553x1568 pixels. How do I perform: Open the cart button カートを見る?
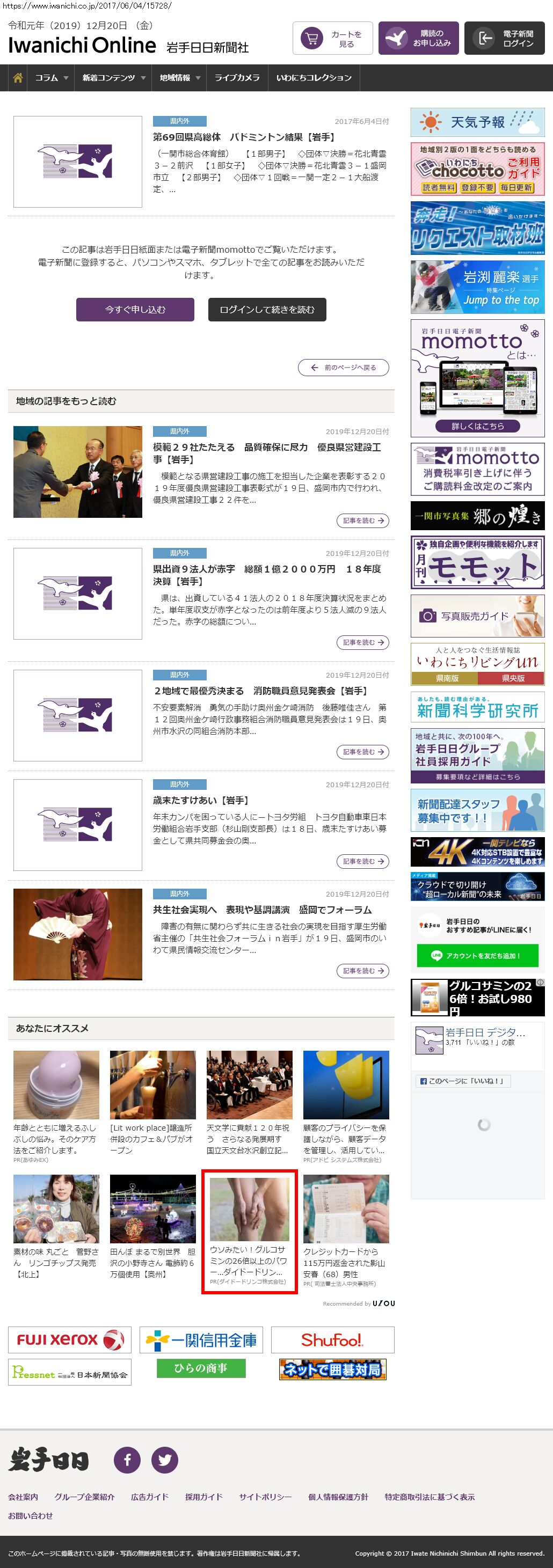332,38
